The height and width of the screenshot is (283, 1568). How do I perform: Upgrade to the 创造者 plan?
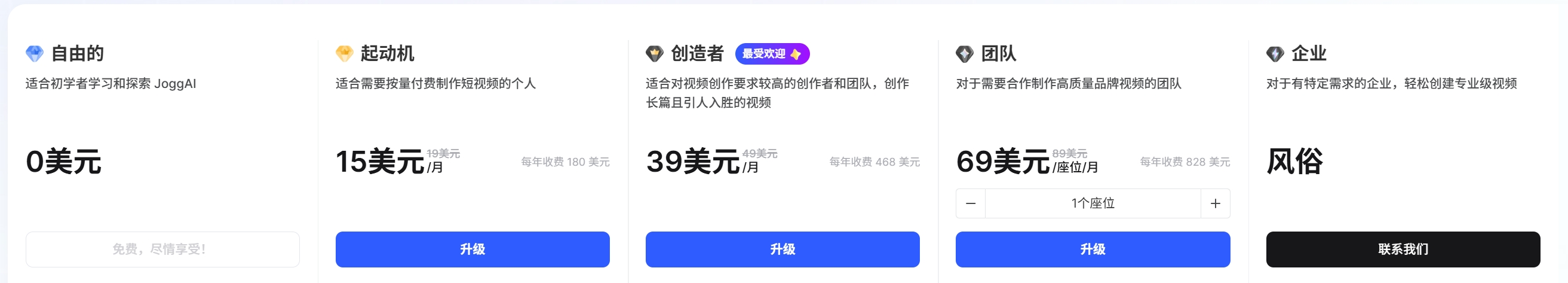[782, 249]
